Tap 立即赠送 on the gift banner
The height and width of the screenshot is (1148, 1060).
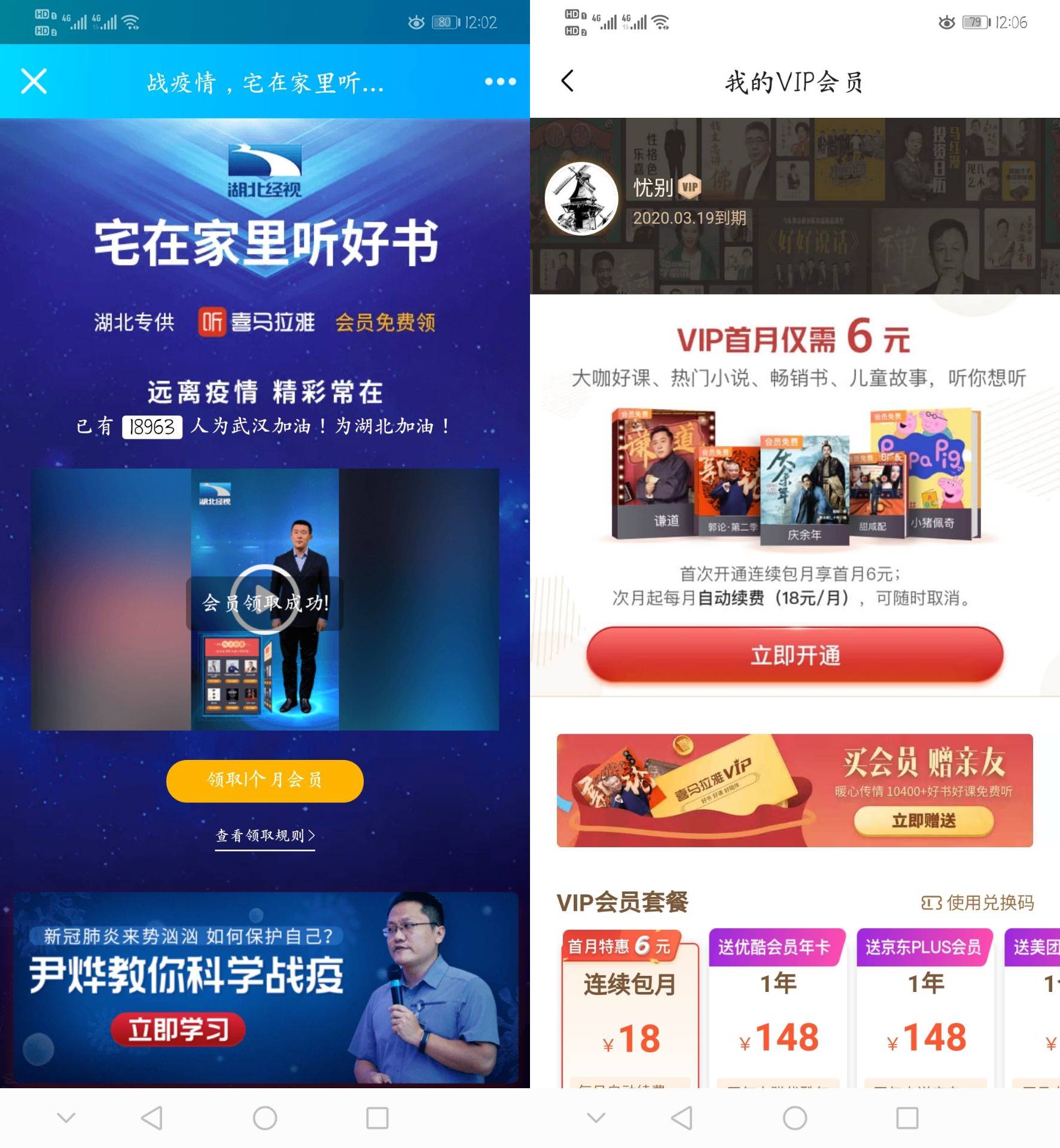pyautogui.click(x=923, y=821)
